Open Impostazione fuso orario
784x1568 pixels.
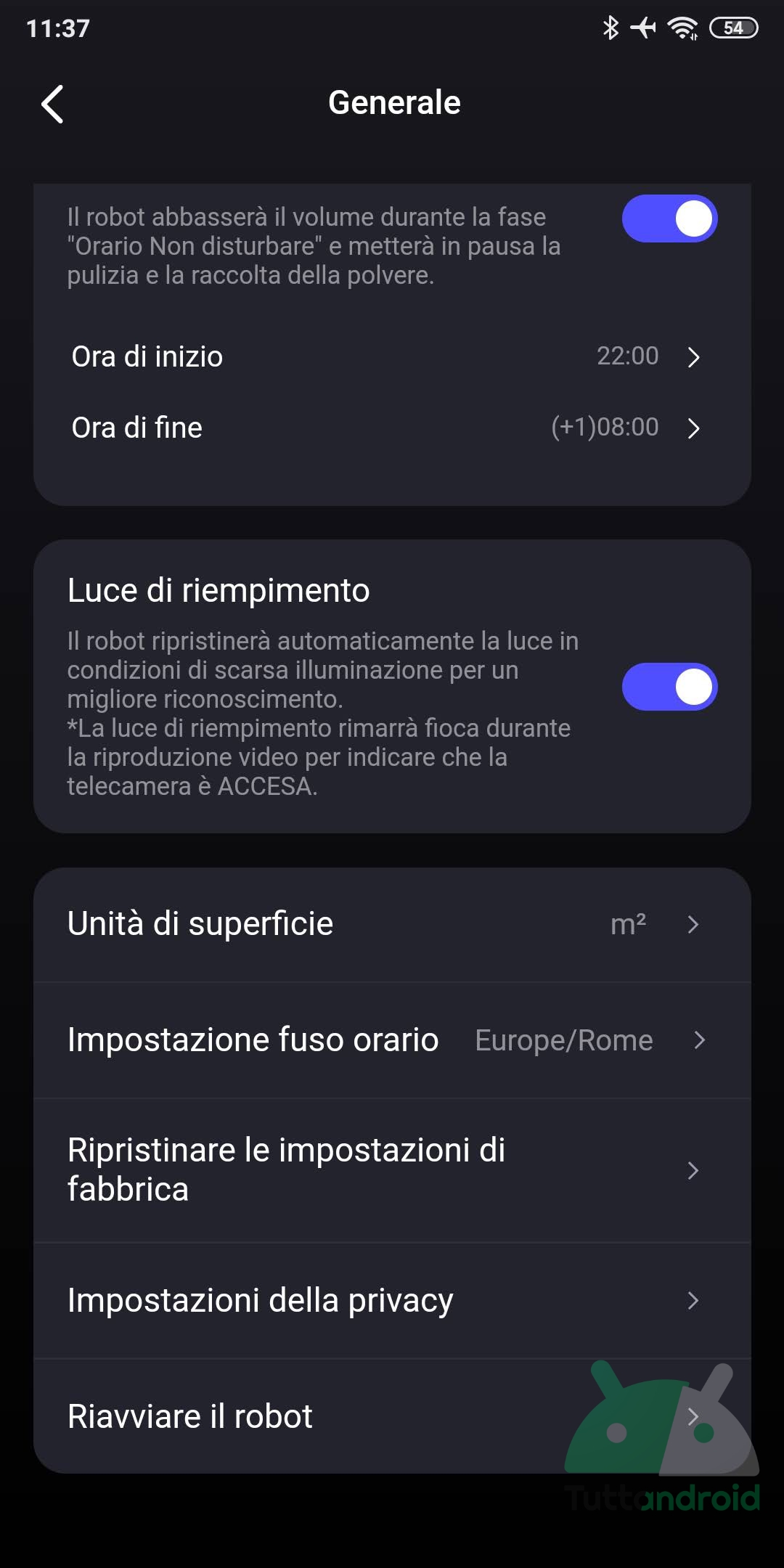[x=392, y=1040]
